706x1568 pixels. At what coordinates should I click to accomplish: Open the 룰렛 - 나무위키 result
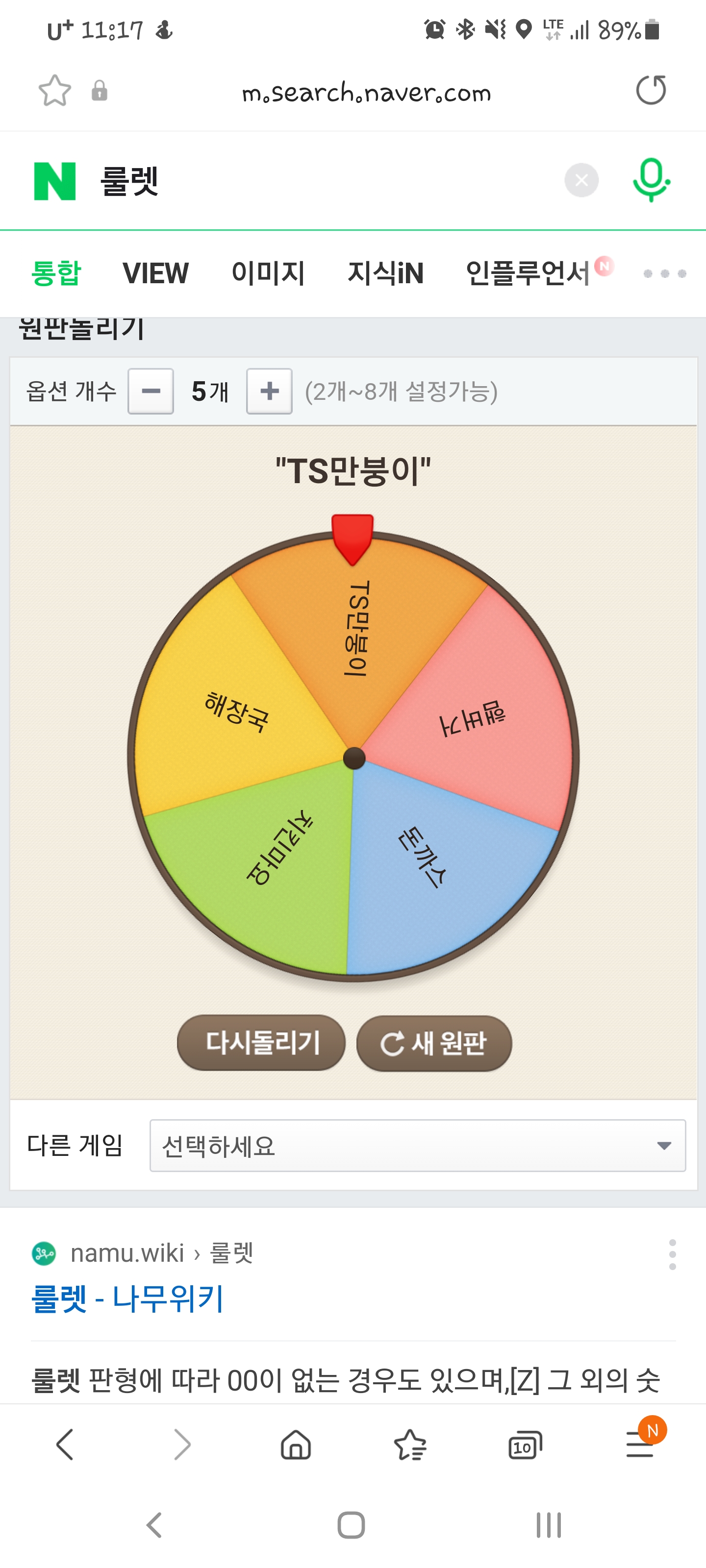[x=127, y=1298]
